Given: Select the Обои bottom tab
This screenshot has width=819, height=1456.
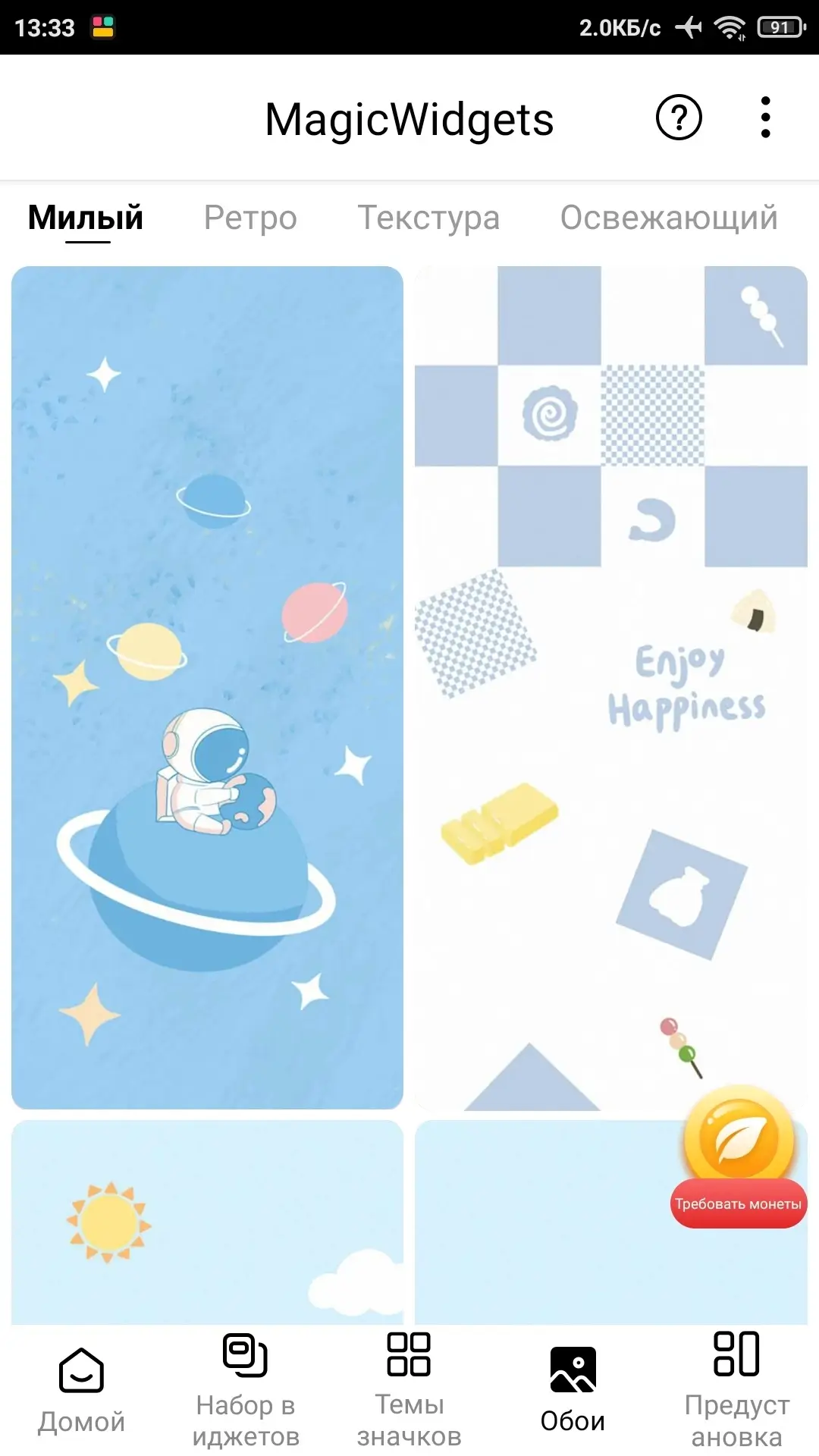Looking at the screenshot, I should click(x=573, y=1392).
